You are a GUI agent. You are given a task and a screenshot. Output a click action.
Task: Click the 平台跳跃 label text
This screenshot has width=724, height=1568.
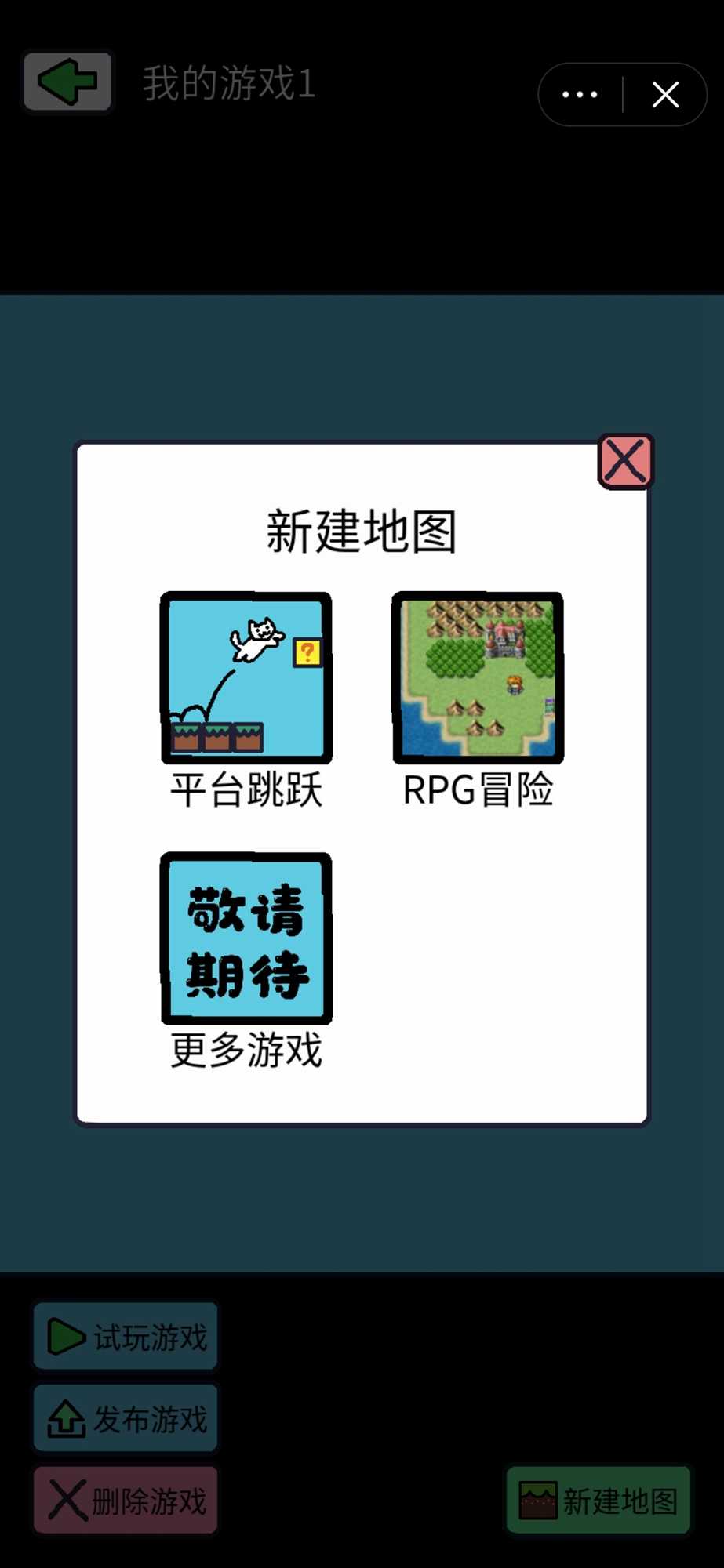(246, 792)
